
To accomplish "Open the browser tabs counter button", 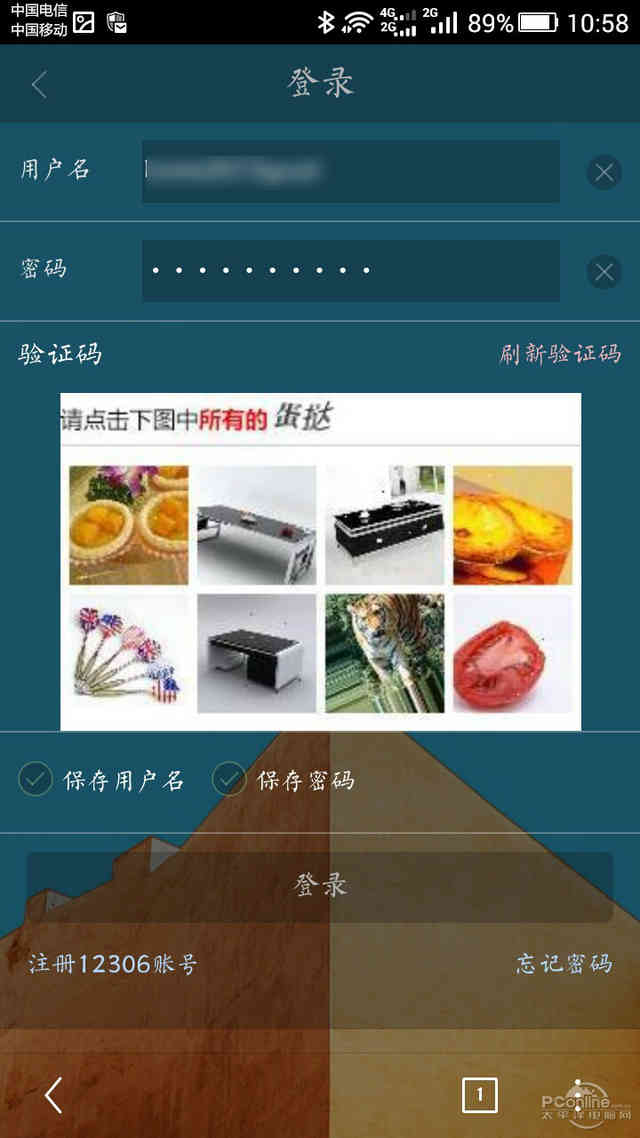I will 479,1095.
